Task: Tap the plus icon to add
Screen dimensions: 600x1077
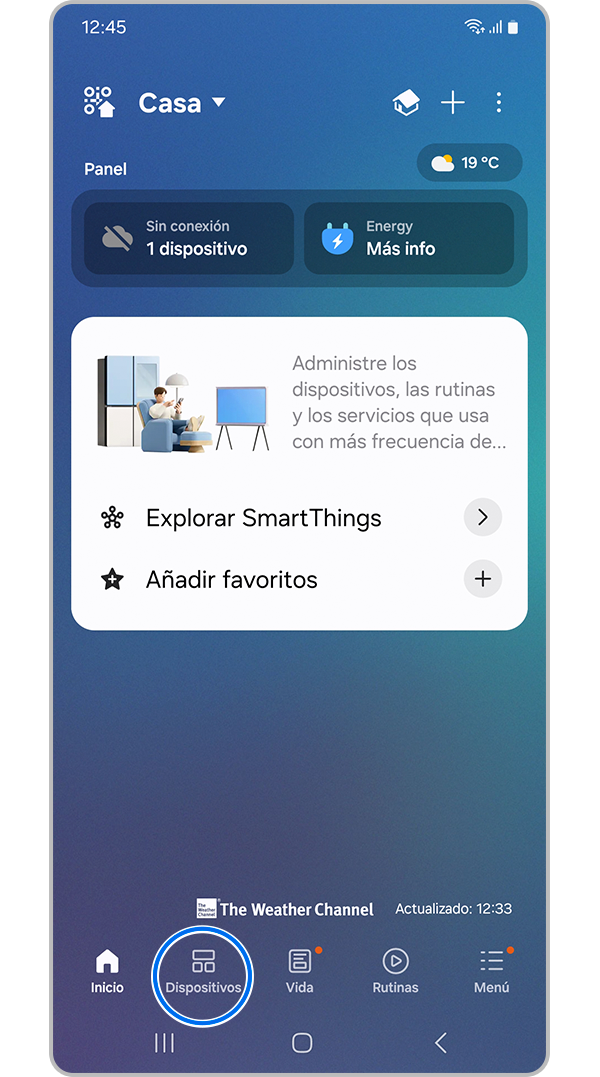Action: pos(453,103)
